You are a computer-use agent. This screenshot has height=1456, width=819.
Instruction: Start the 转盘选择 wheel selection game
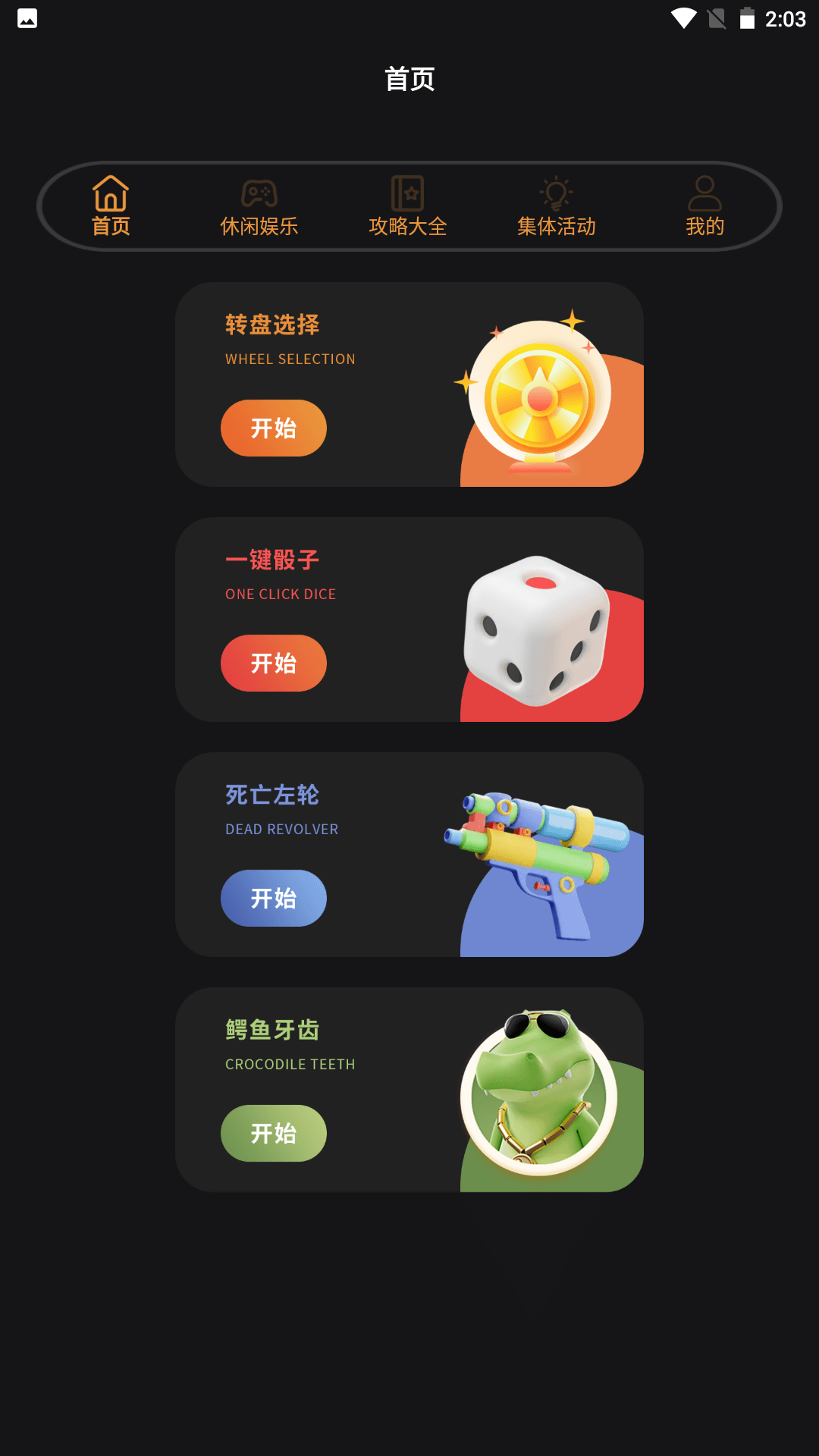click(274, 428)
